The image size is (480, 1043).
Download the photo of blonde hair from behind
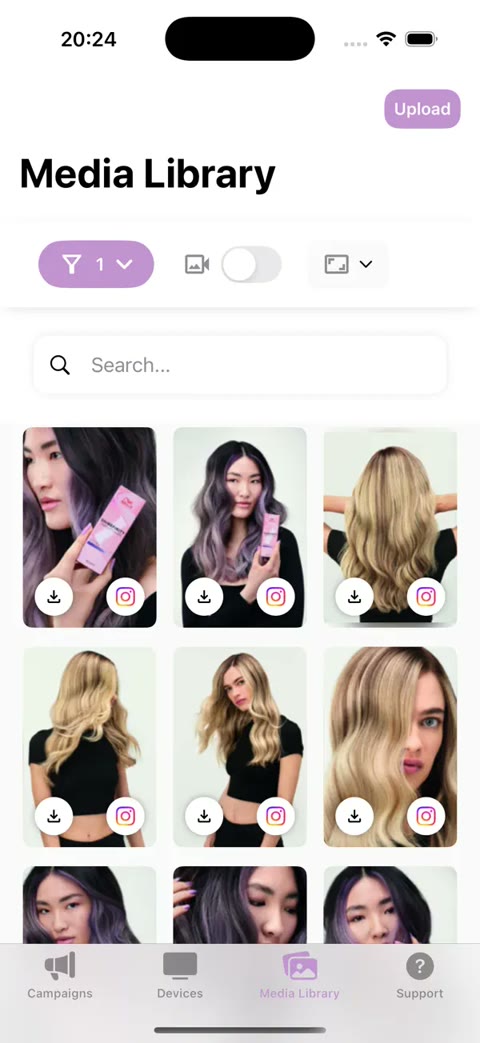click(354, 597)
